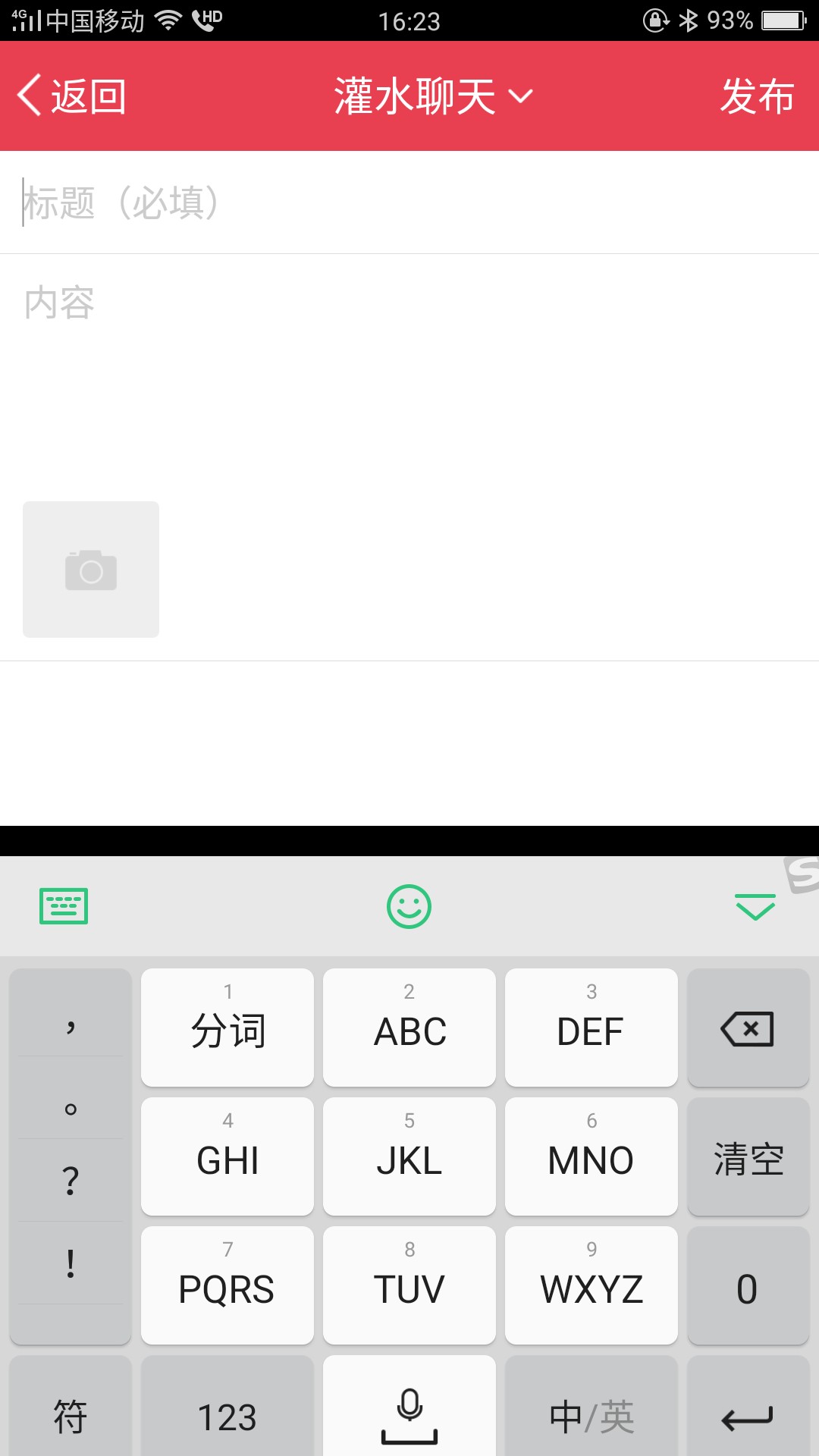Hide the keyboard with the down chevron

coord(755,906)
